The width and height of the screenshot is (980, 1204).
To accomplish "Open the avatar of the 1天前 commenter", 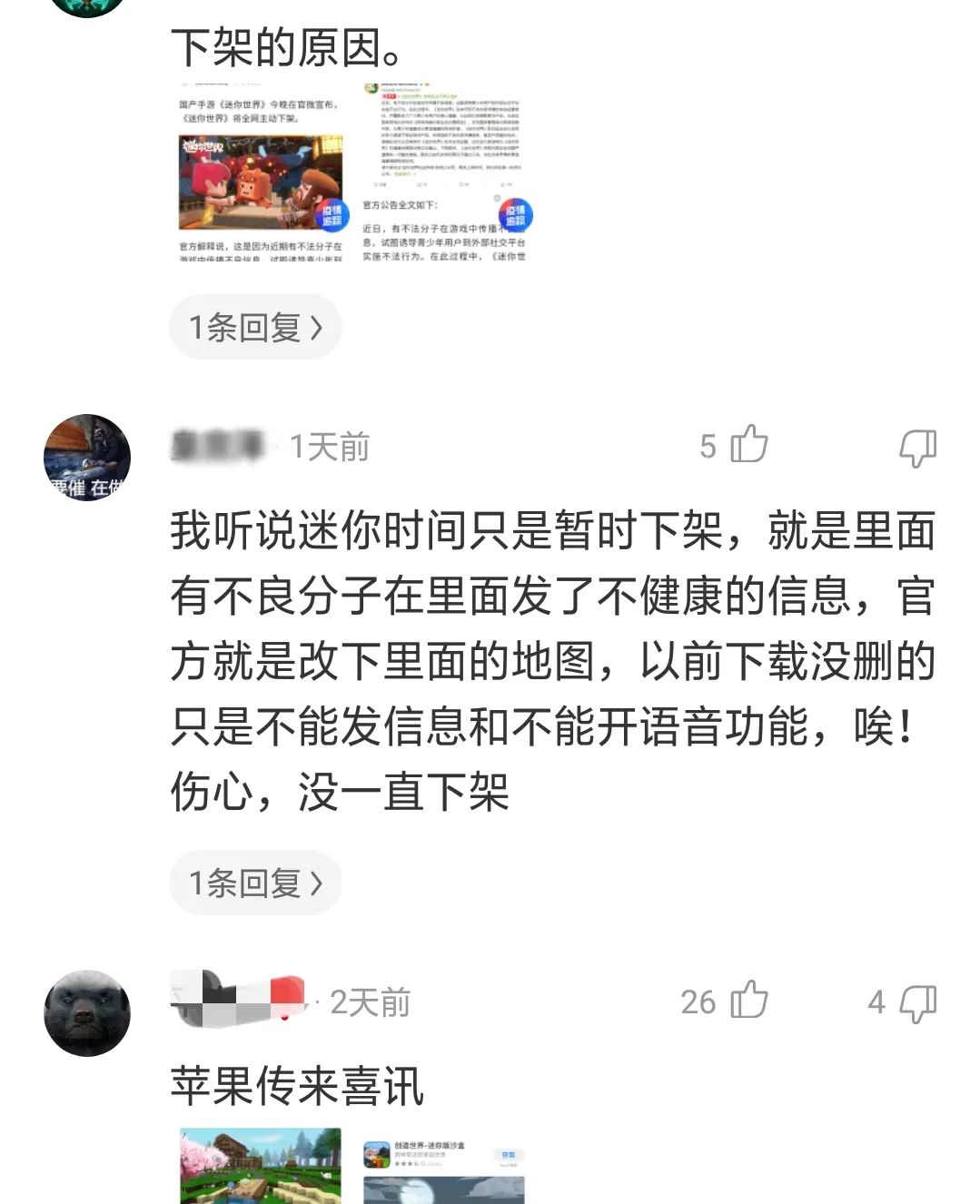I will (87, 458).
